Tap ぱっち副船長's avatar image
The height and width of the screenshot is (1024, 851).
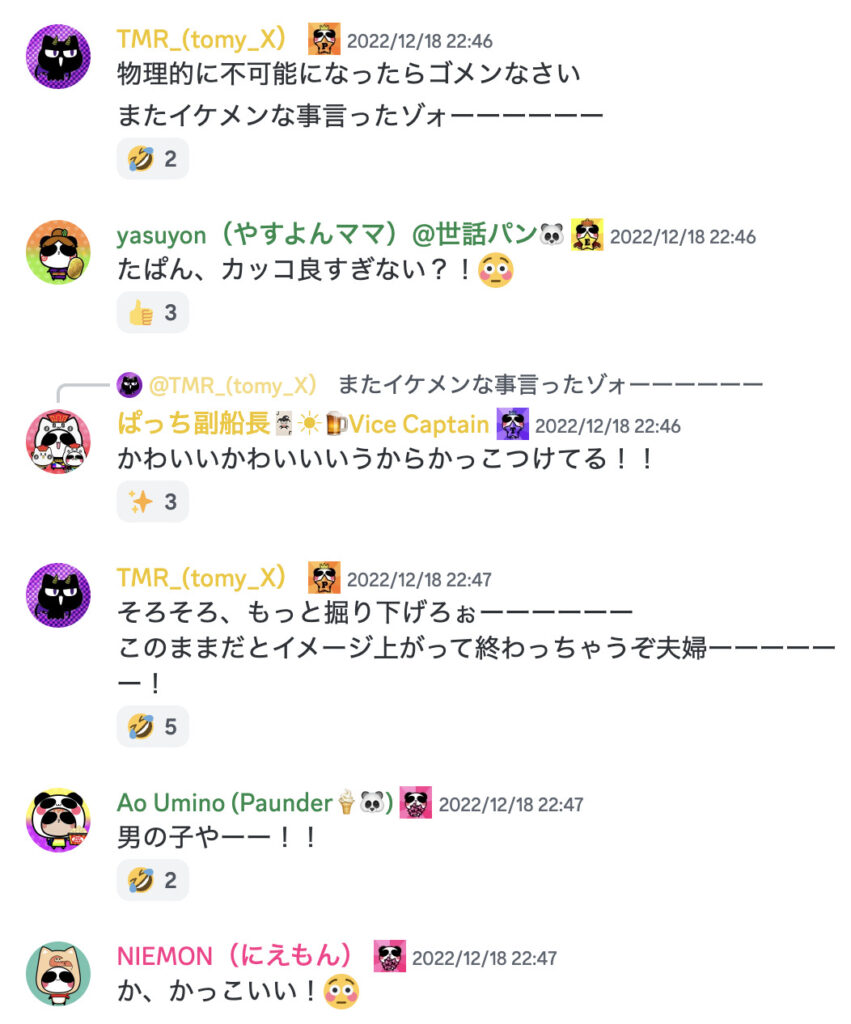58,441
